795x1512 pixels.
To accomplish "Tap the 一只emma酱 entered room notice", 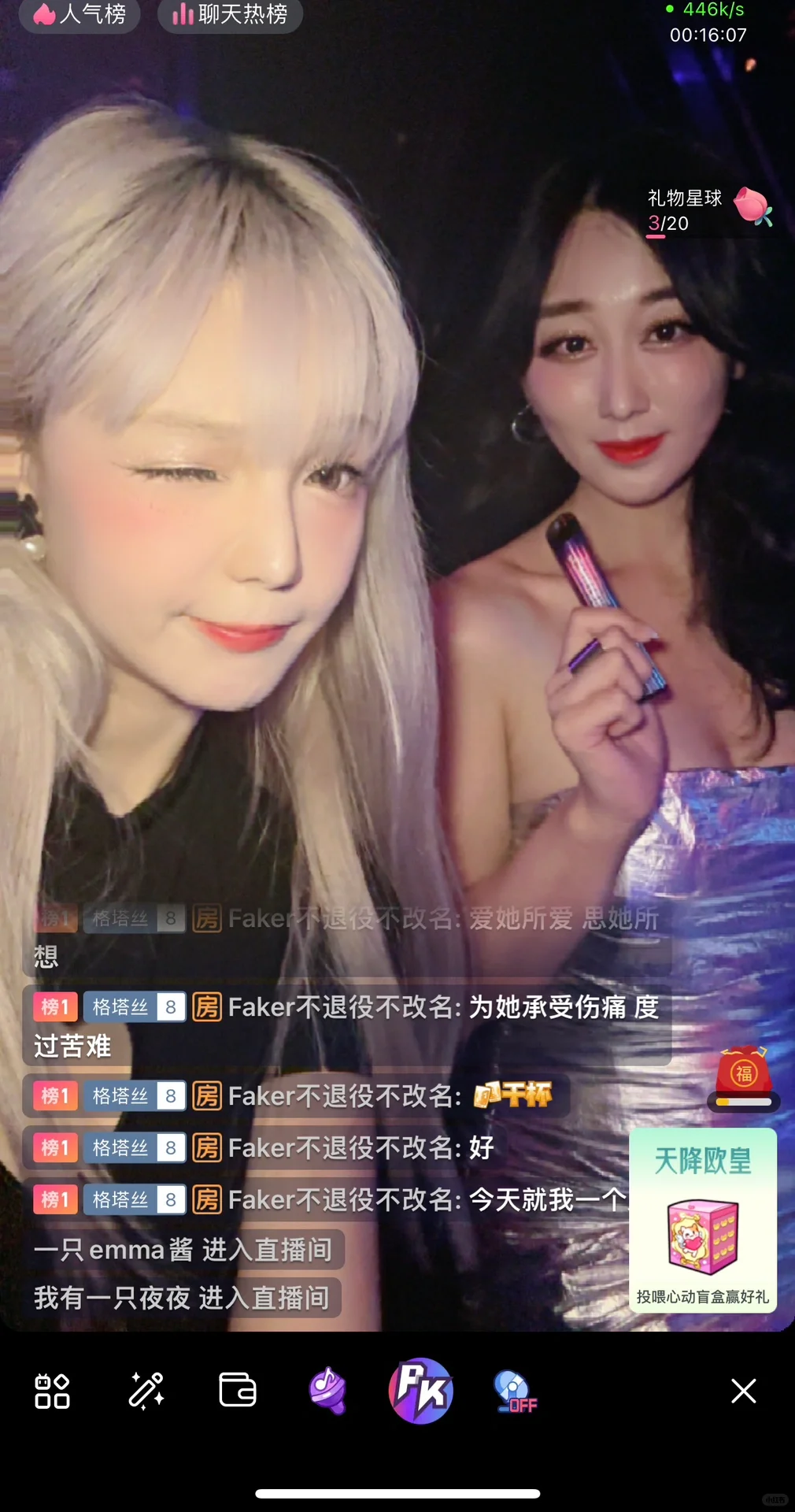I will click(x=183, y=1250).
